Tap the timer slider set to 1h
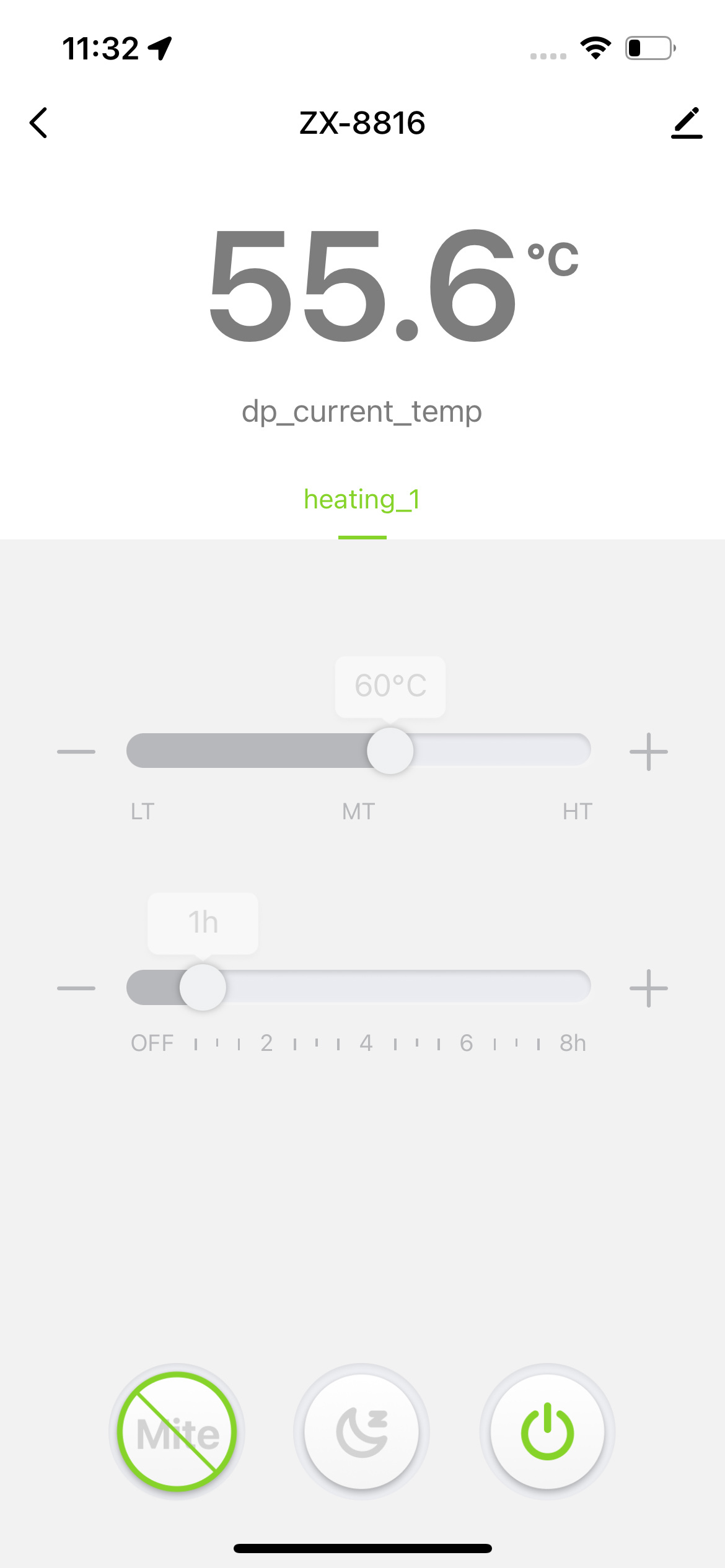725x1568 pixels. 203,988
